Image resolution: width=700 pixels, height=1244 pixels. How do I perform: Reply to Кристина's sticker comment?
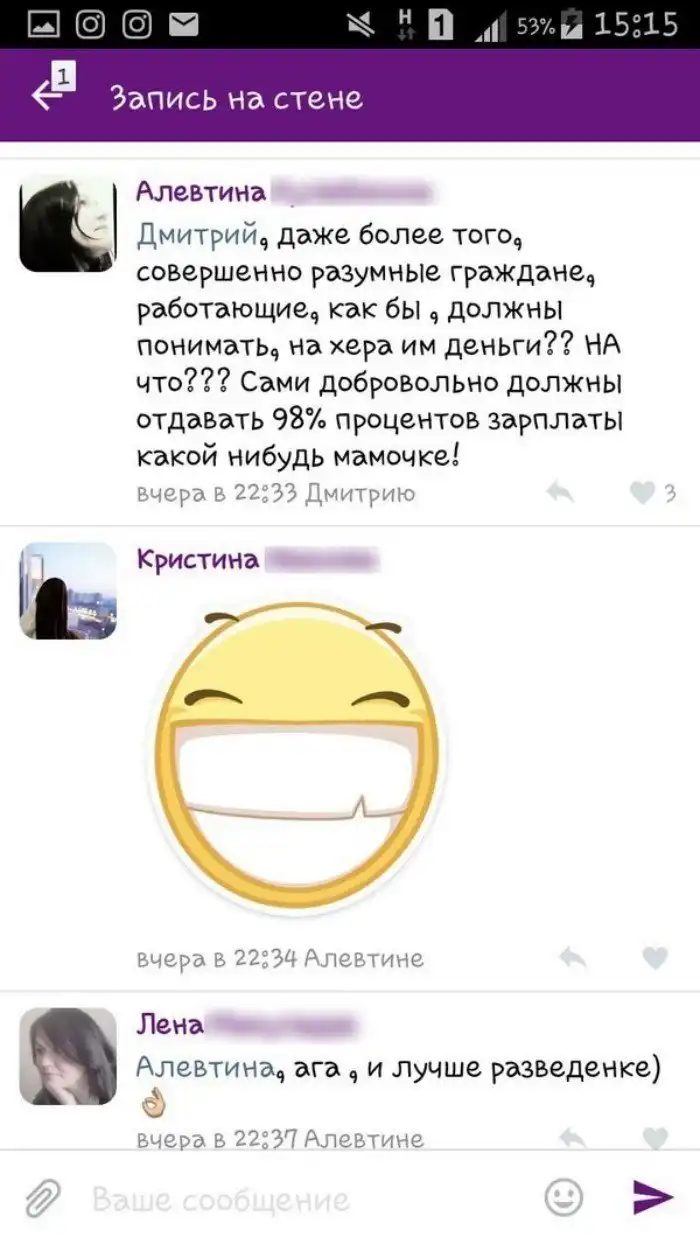click(573, 958)
